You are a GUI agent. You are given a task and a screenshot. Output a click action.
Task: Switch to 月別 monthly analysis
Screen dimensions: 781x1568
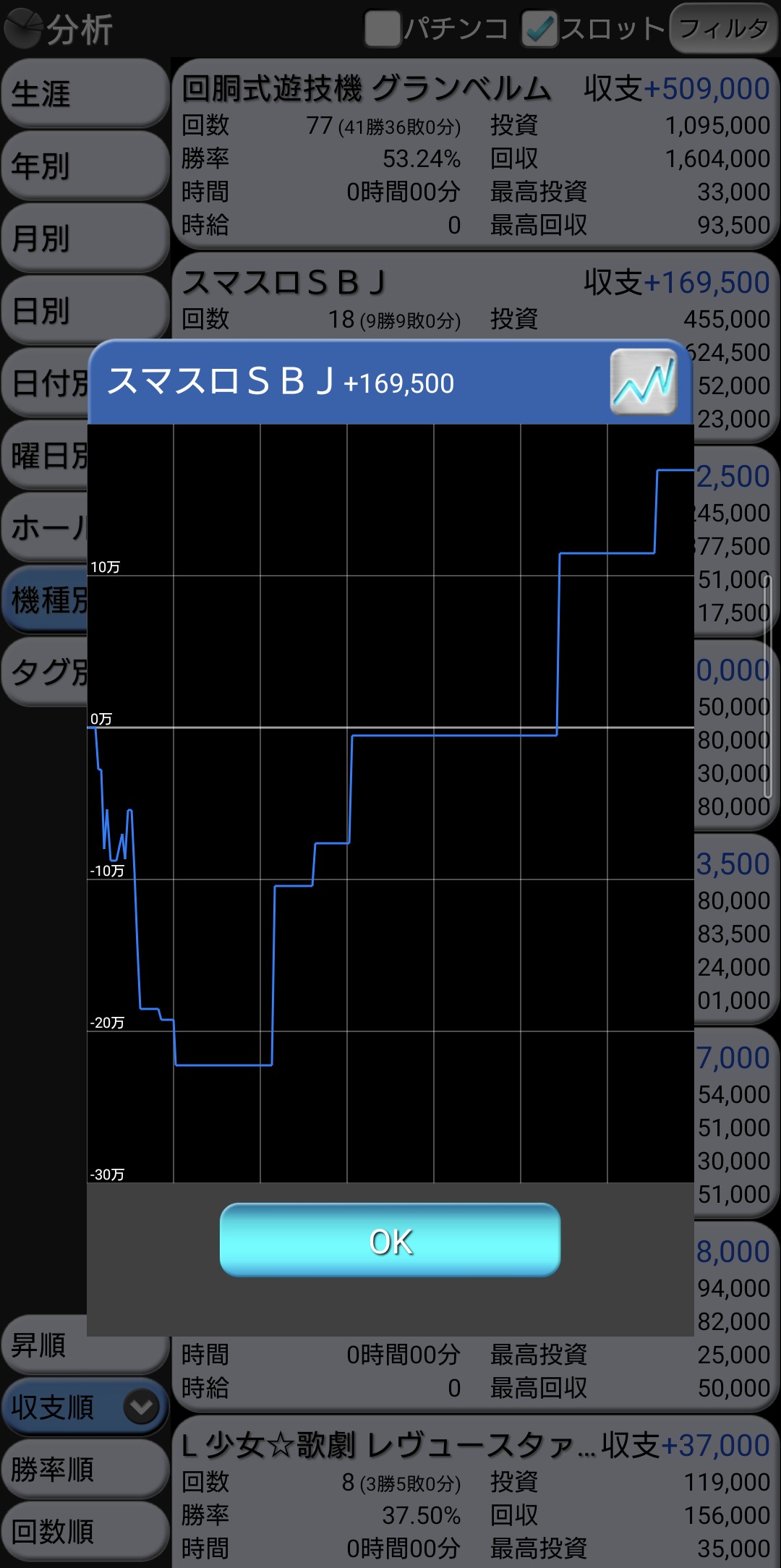coord(85,238)
